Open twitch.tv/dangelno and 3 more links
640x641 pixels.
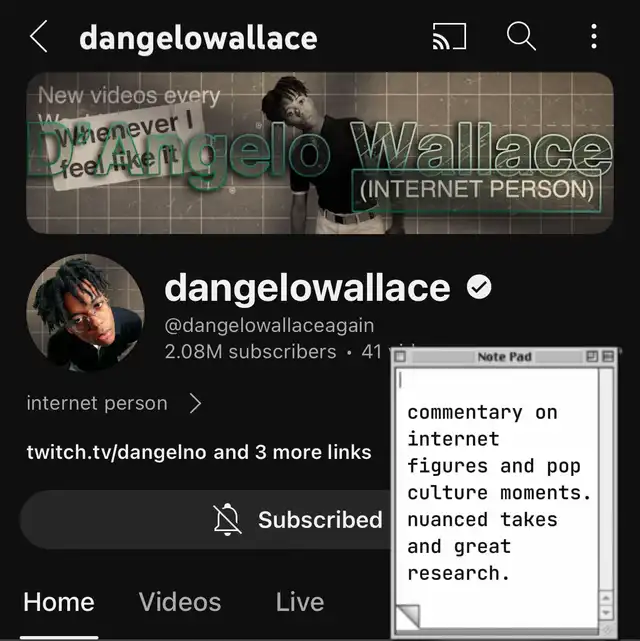click(x=198, y=452)
